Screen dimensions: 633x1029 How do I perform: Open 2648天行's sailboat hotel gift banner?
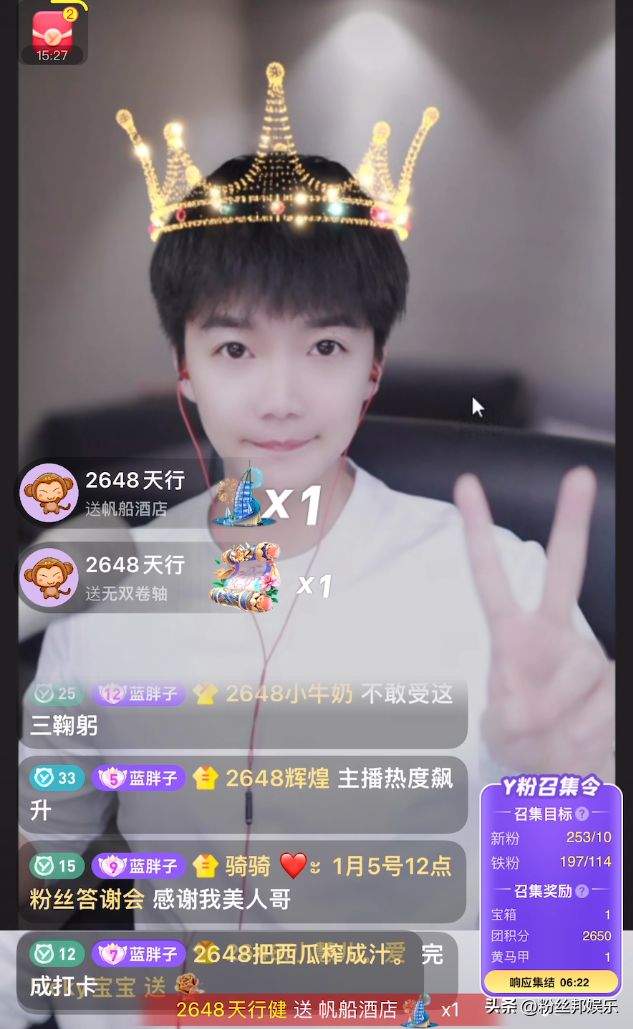[135, 493]
